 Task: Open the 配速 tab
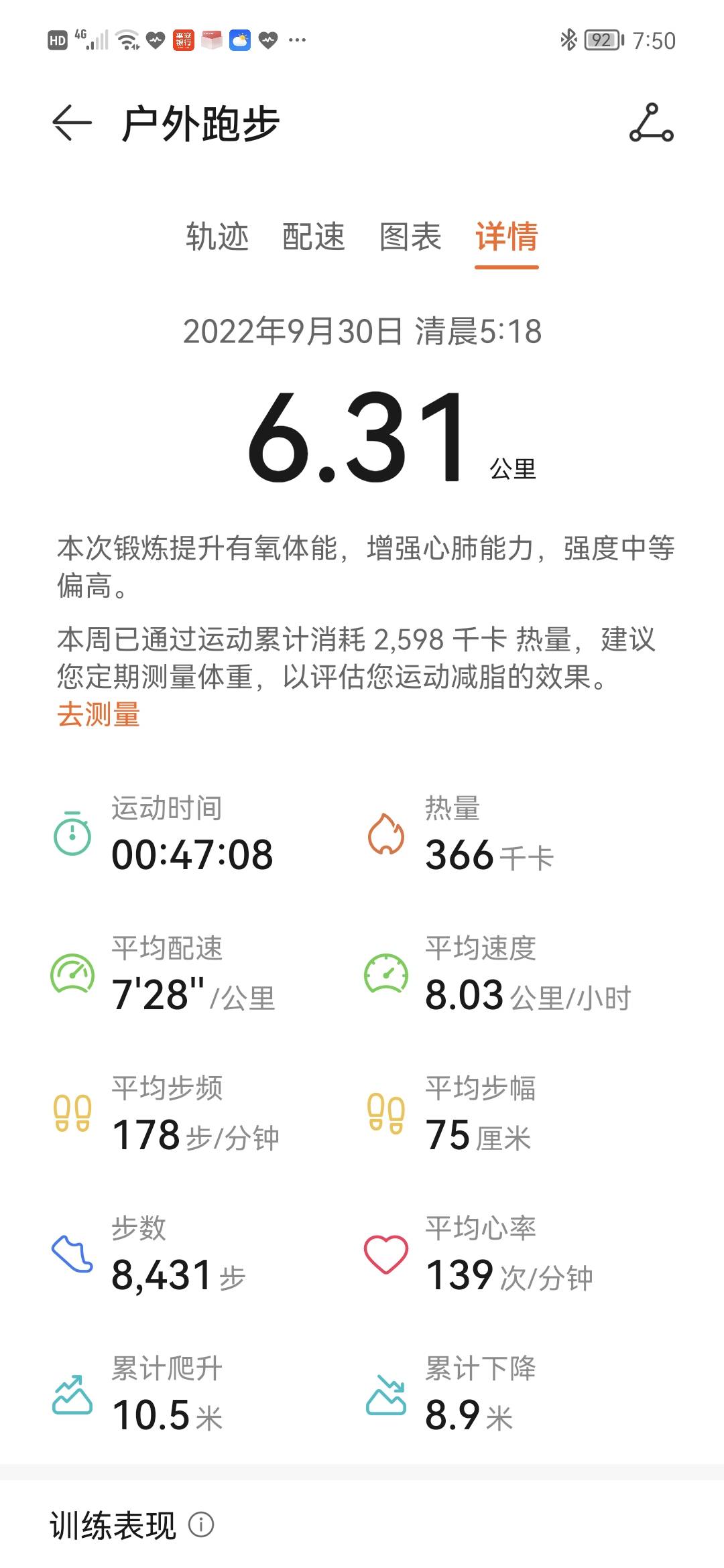tap(314, 237)
